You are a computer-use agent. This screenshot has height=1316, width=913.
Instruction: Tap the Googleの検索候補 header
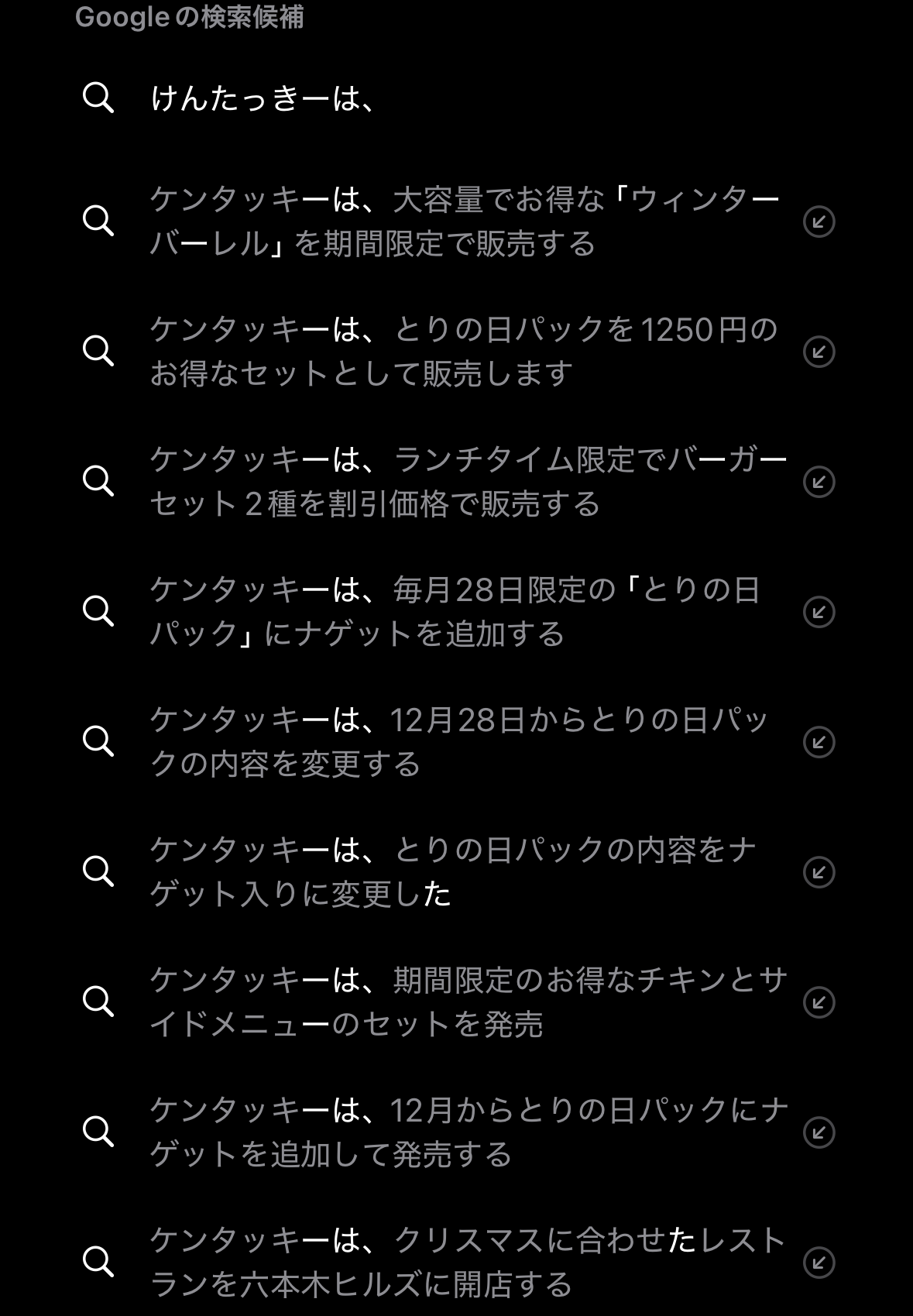pos(190,18)
